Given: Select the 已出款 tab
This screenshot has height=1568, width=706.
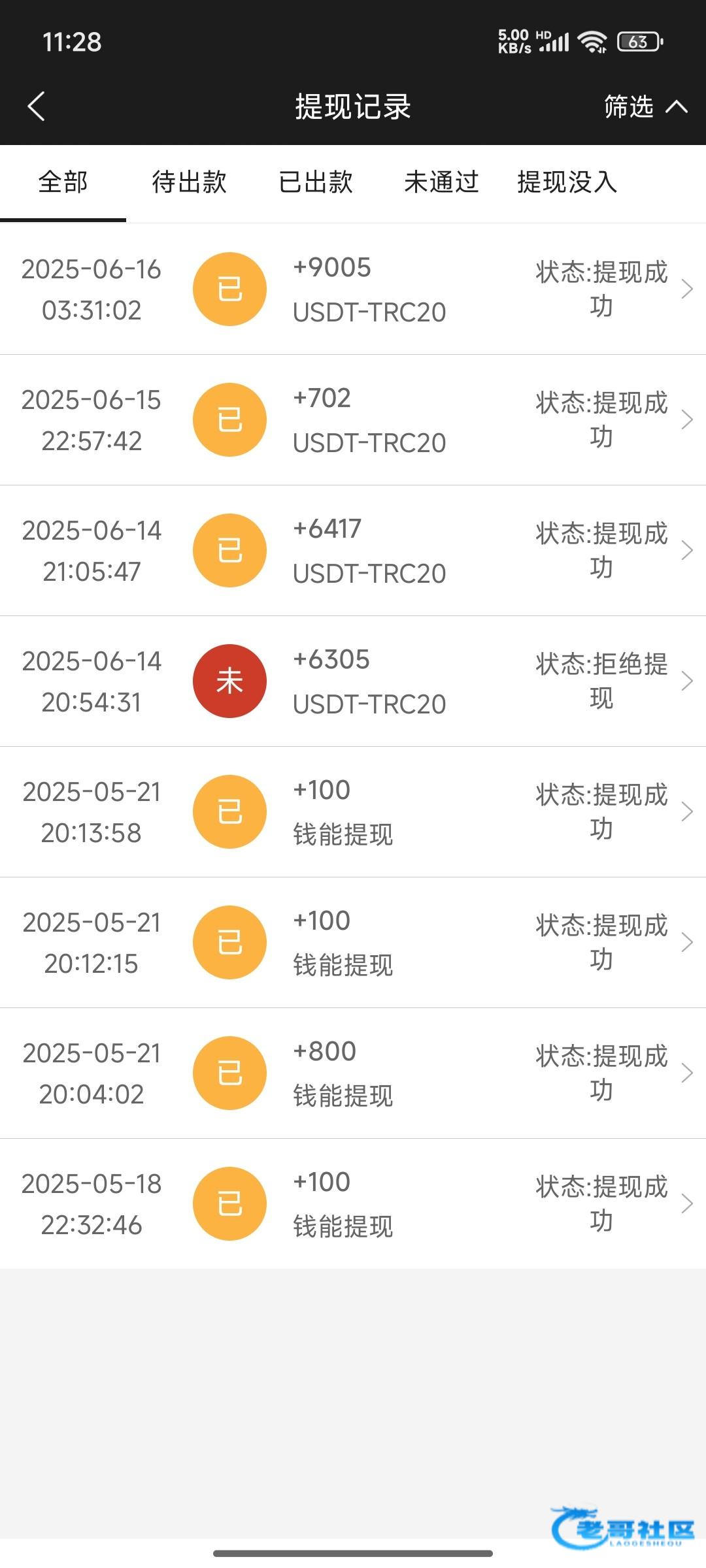Looking at the screenshot, I should coord(316,182).
